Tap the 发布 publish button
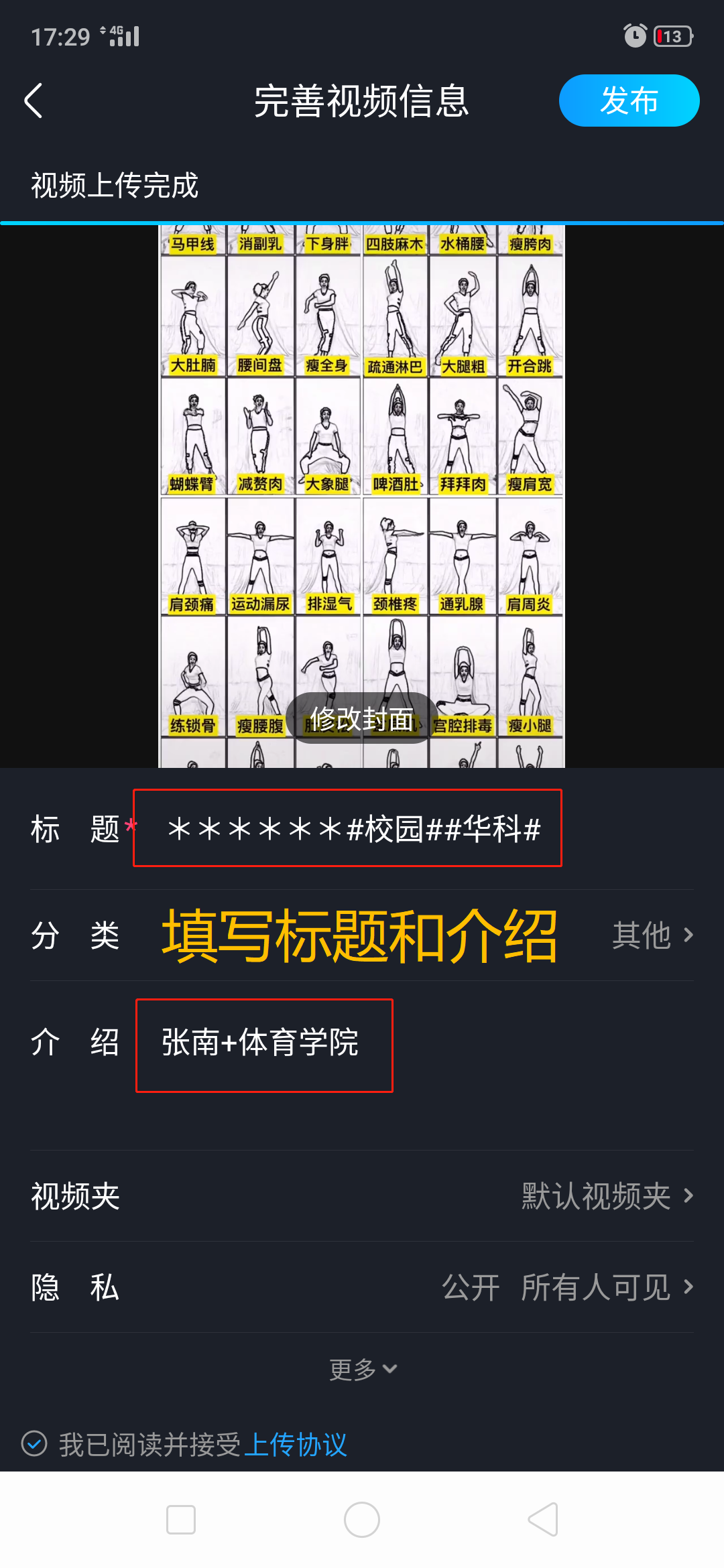 (629, 101)
